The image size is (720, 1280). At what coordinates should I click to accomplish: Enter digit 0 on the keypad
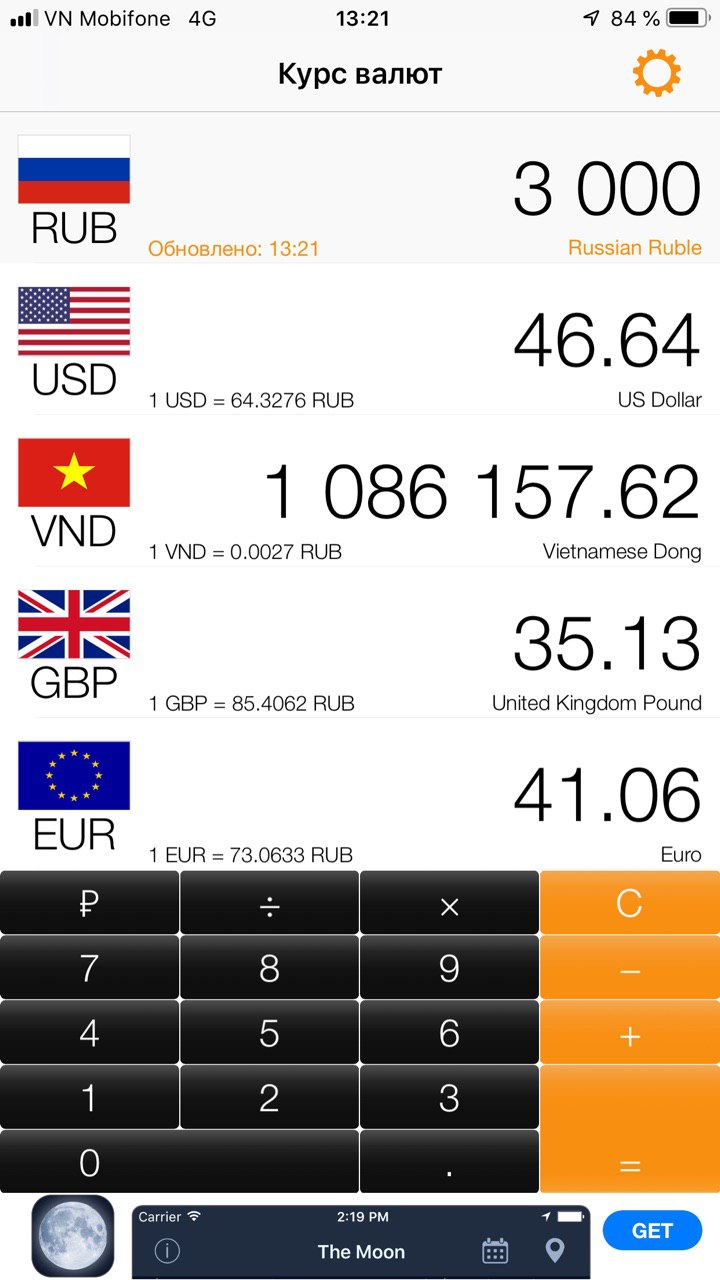178,1162
